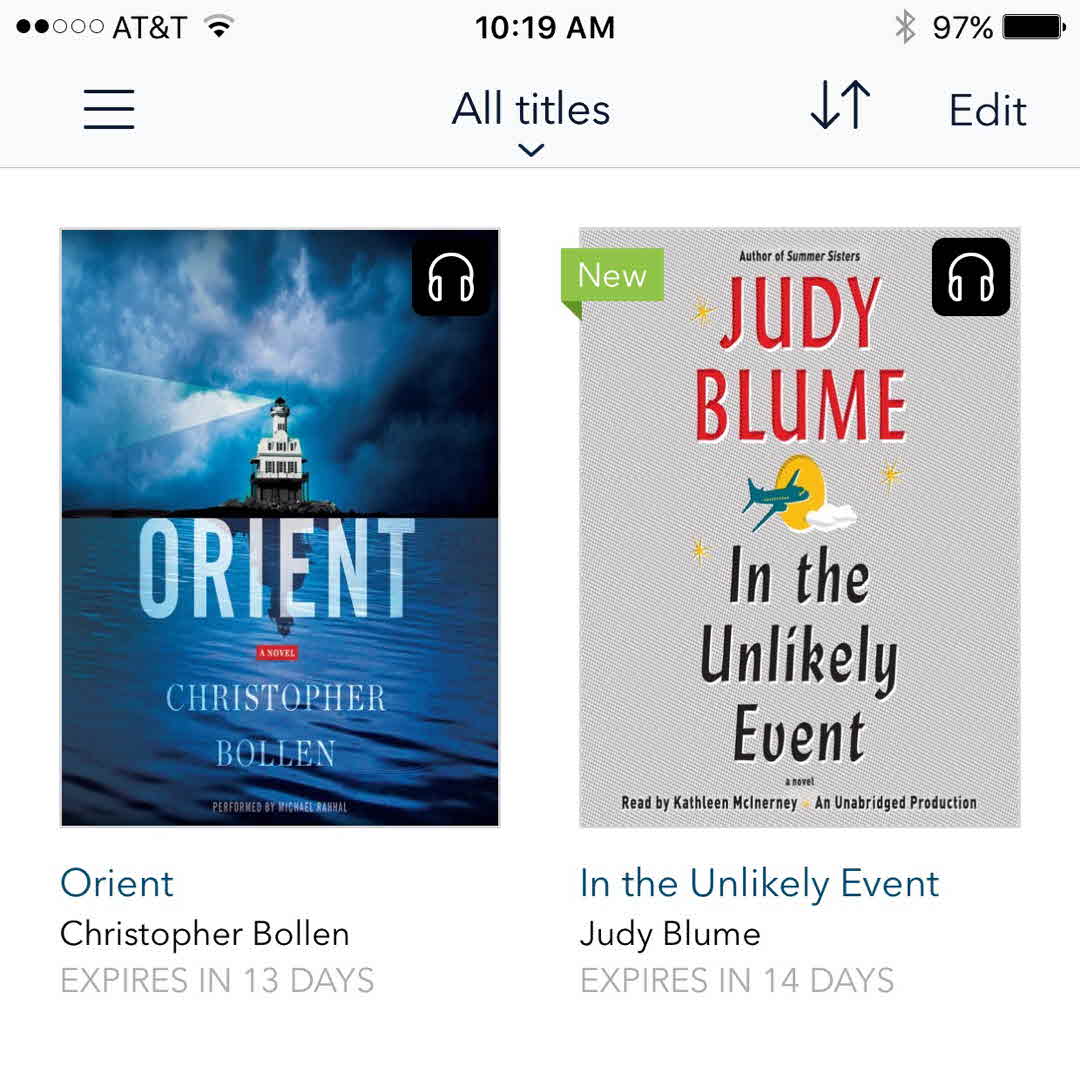Image resolution: width=1080 pixels, height=1080 pixels.
Task: Select the Orient title link
Action: (117, 883)
